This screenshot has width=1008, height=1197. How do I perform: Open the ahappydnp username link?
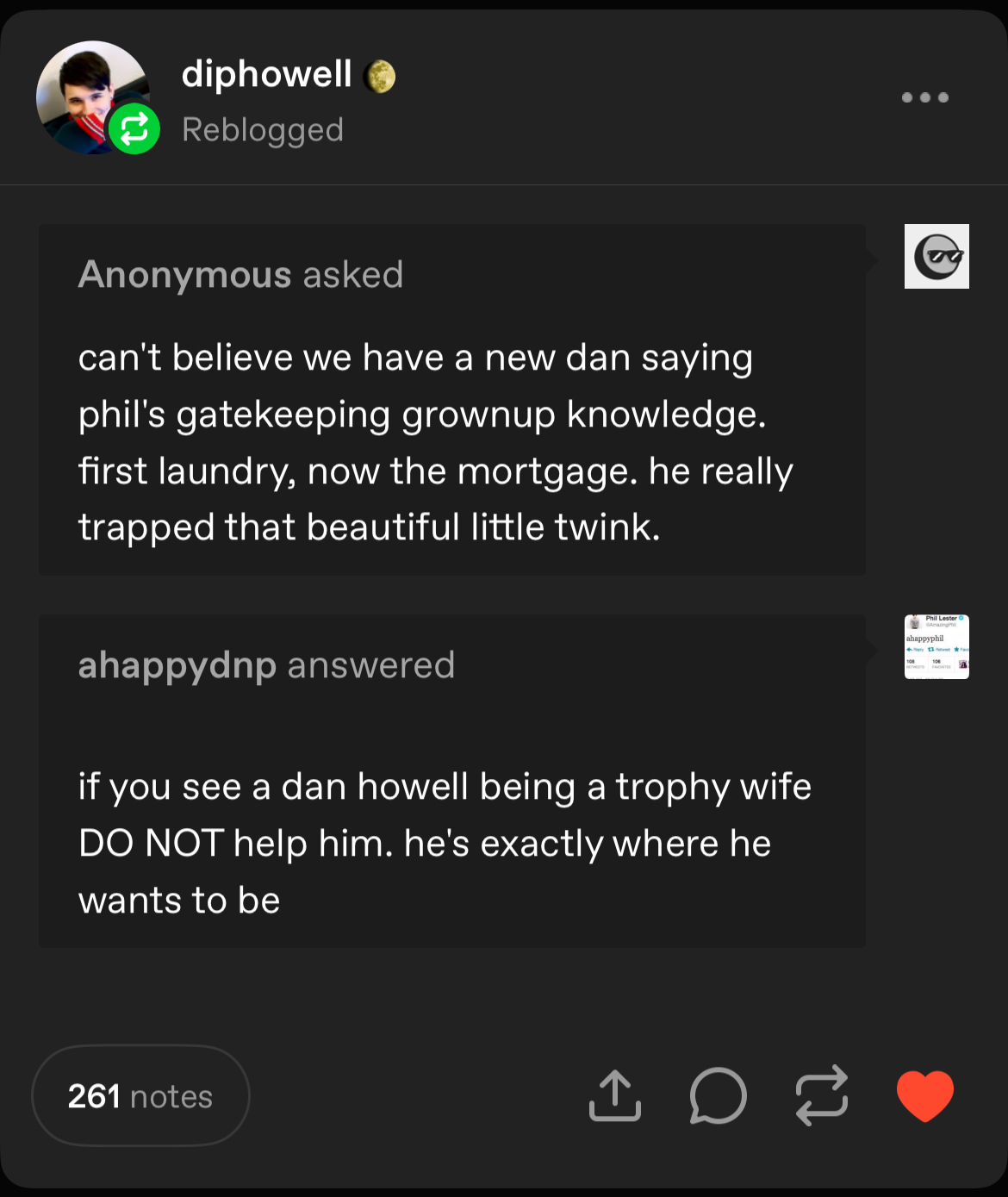click(x=177, y=665)
